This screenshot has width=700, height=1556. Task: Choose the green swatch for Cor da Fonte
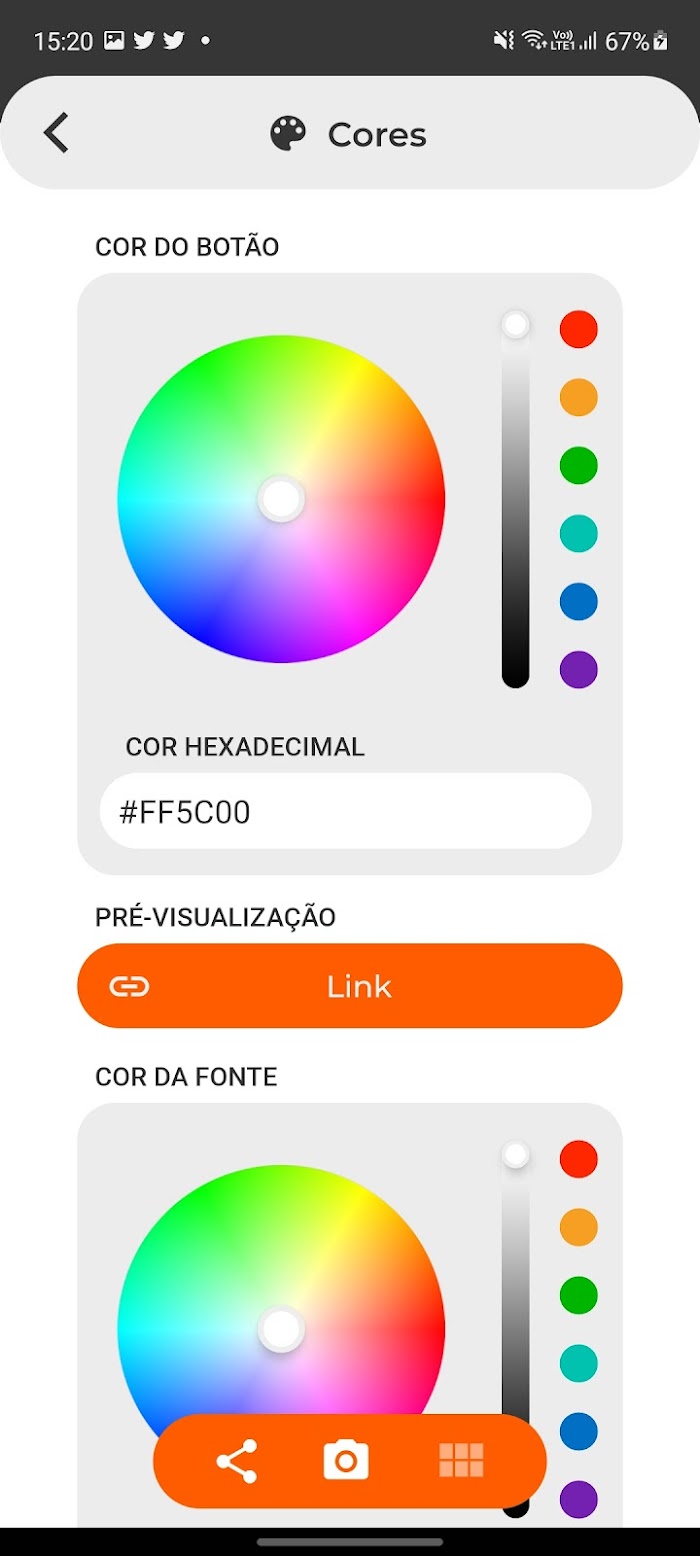coord(578,1295)
